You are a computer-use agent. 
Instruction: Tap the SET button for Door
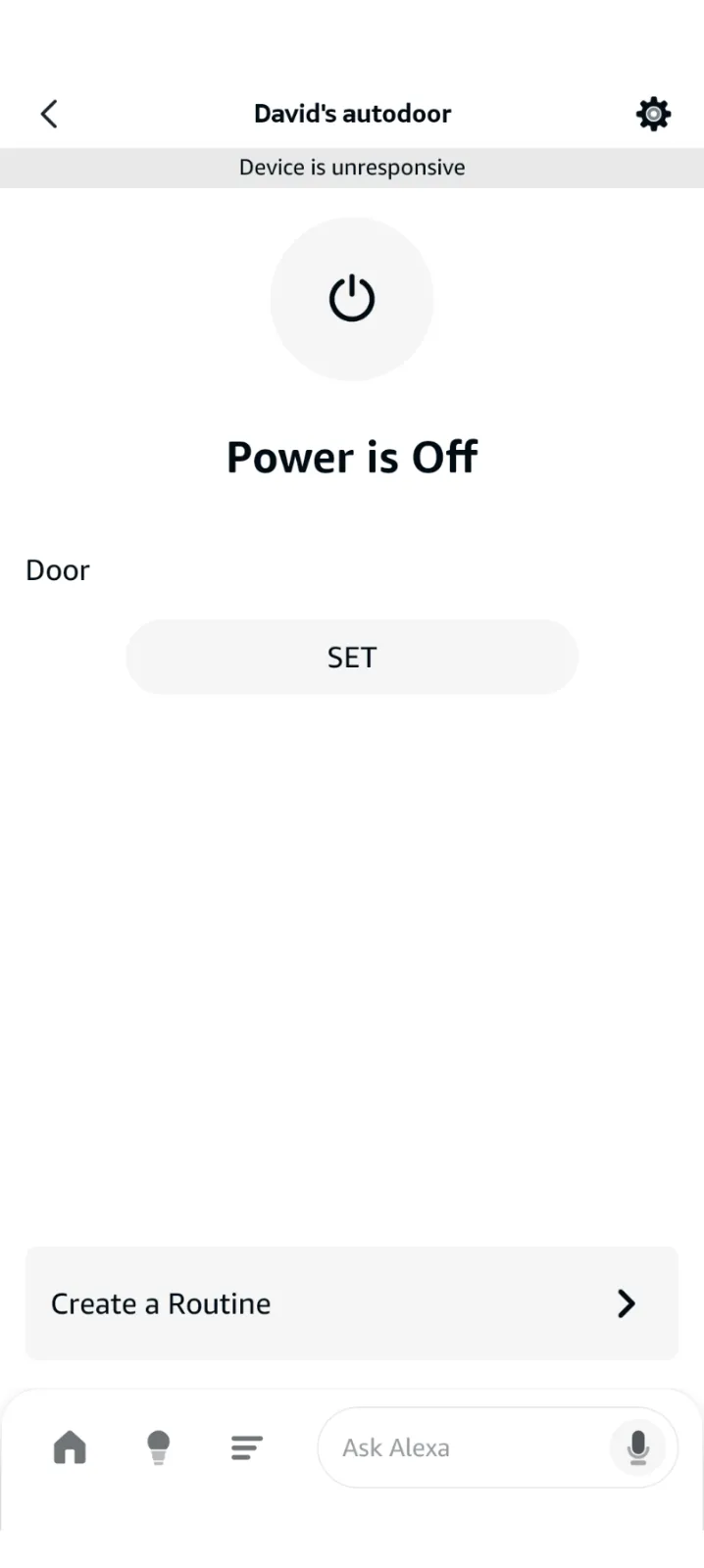pyautogui.click(x=352, y=657)
